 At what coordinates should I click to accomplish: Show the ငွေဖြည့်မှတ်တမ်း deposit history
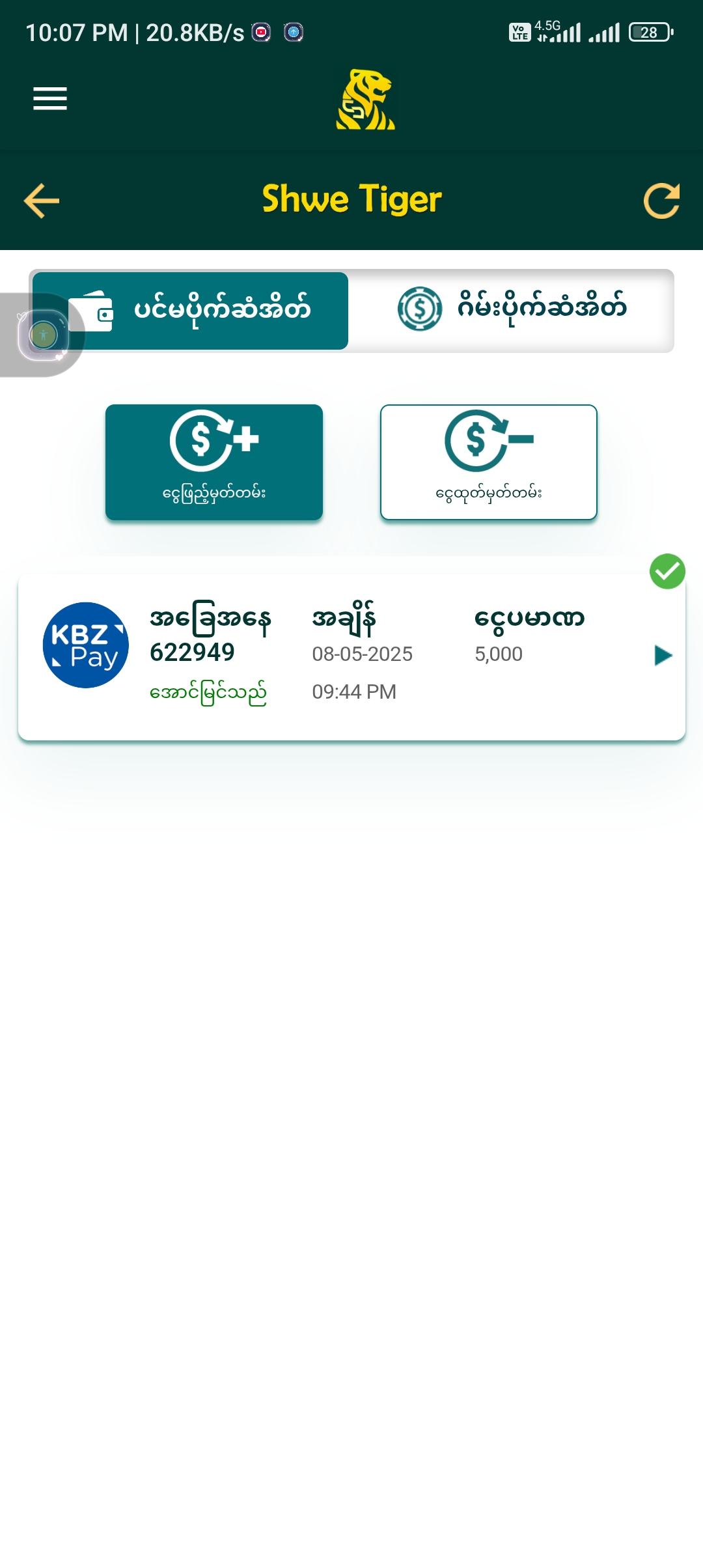tap(214, 462)
